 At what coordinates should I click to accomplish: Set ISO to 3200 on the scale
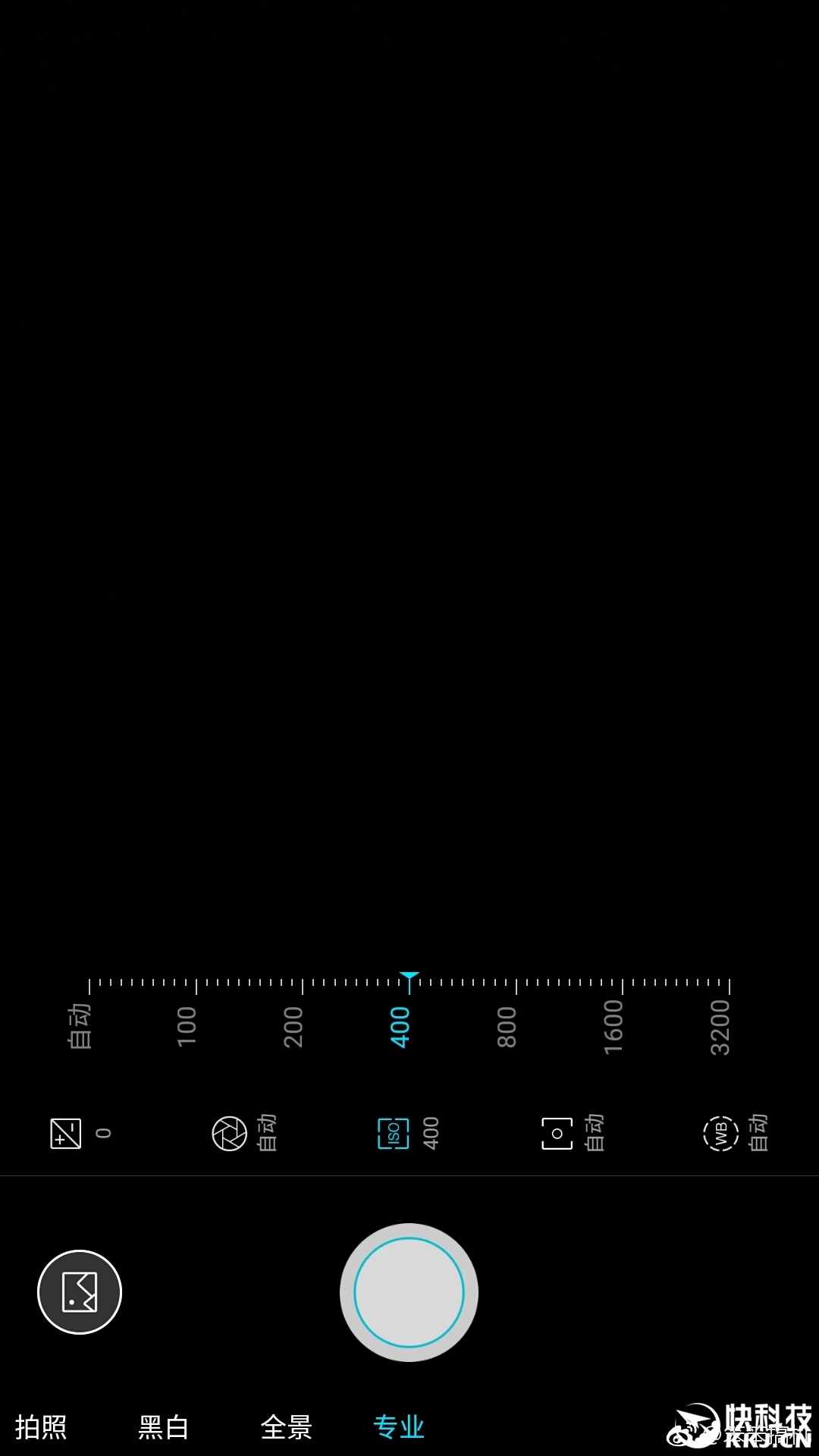coord(720,1026)
